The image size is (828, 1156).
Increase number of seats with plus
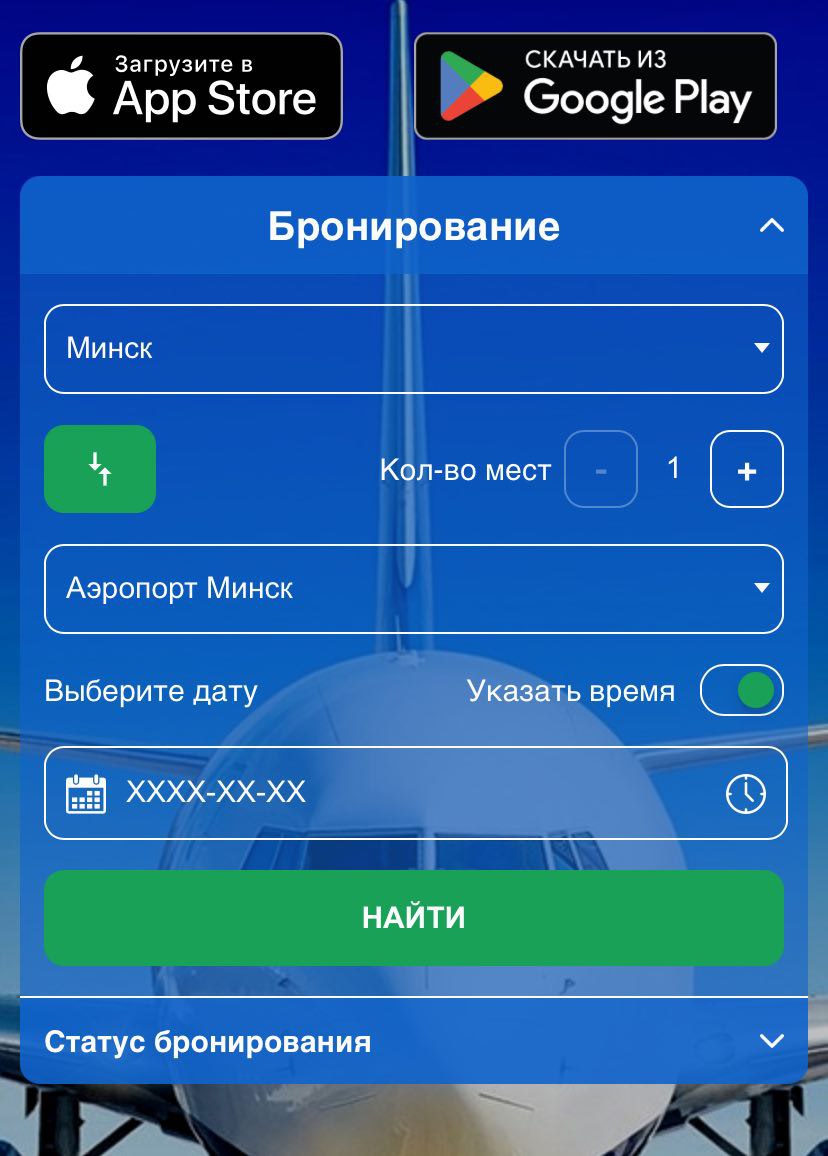[746, 469]
